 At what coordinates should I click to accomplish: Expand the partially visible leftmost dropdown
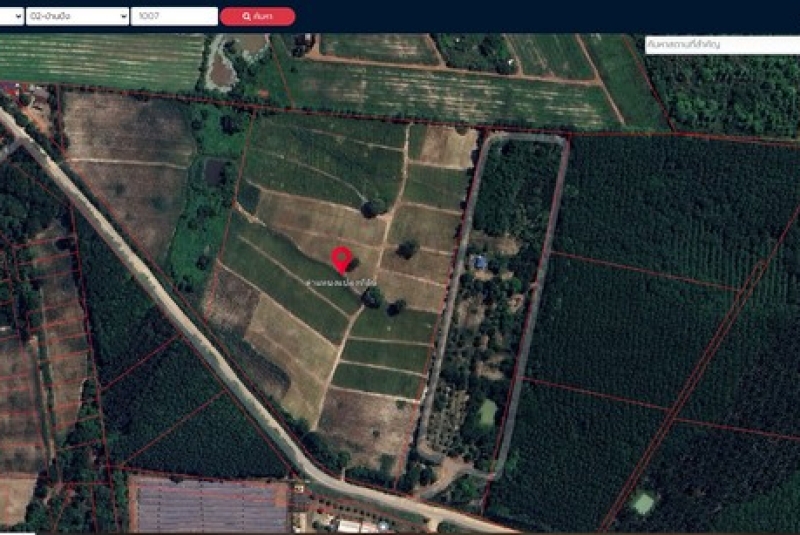point(11,17)
